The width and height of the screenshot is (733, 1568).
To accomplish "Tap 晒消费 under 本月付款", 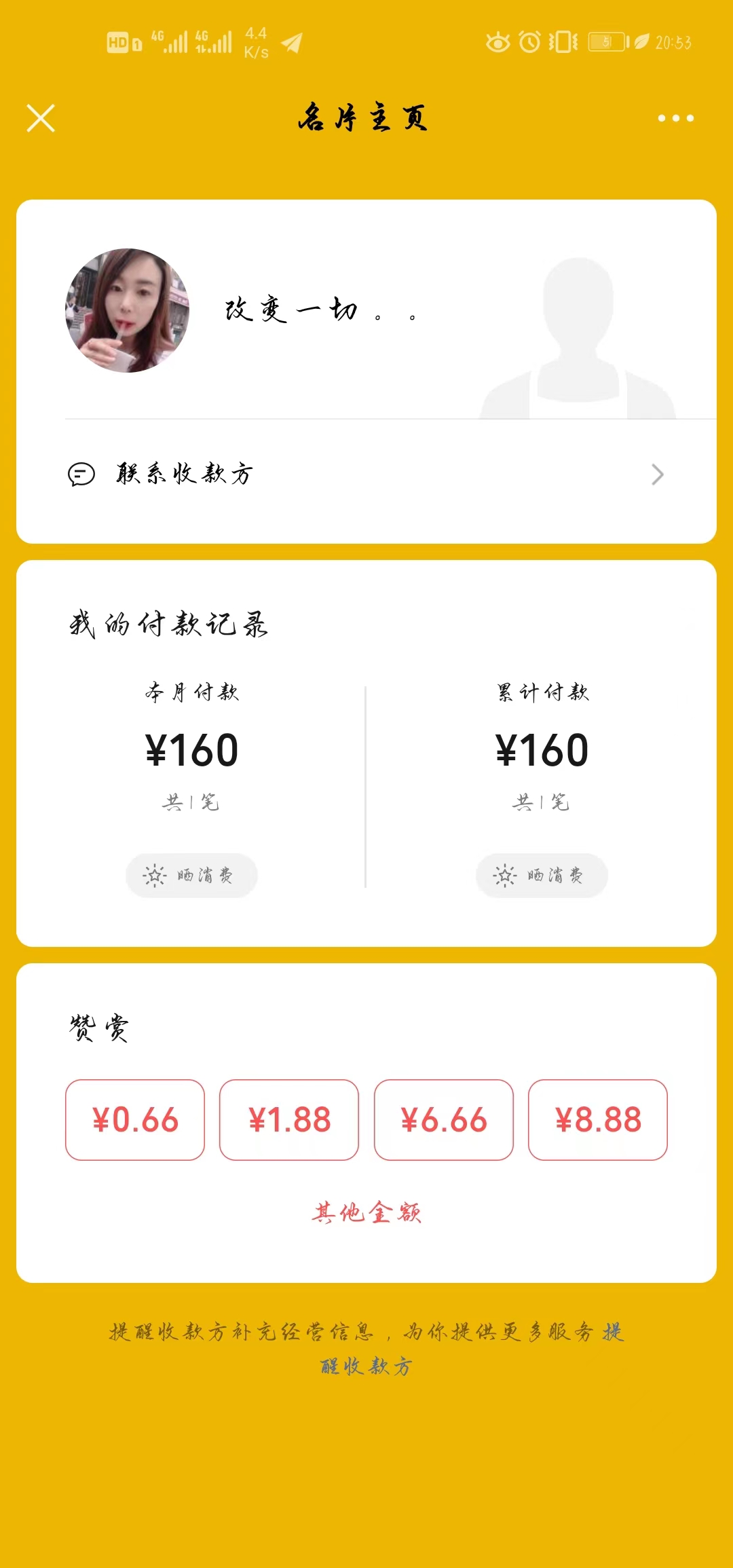I will coord(191,876).
